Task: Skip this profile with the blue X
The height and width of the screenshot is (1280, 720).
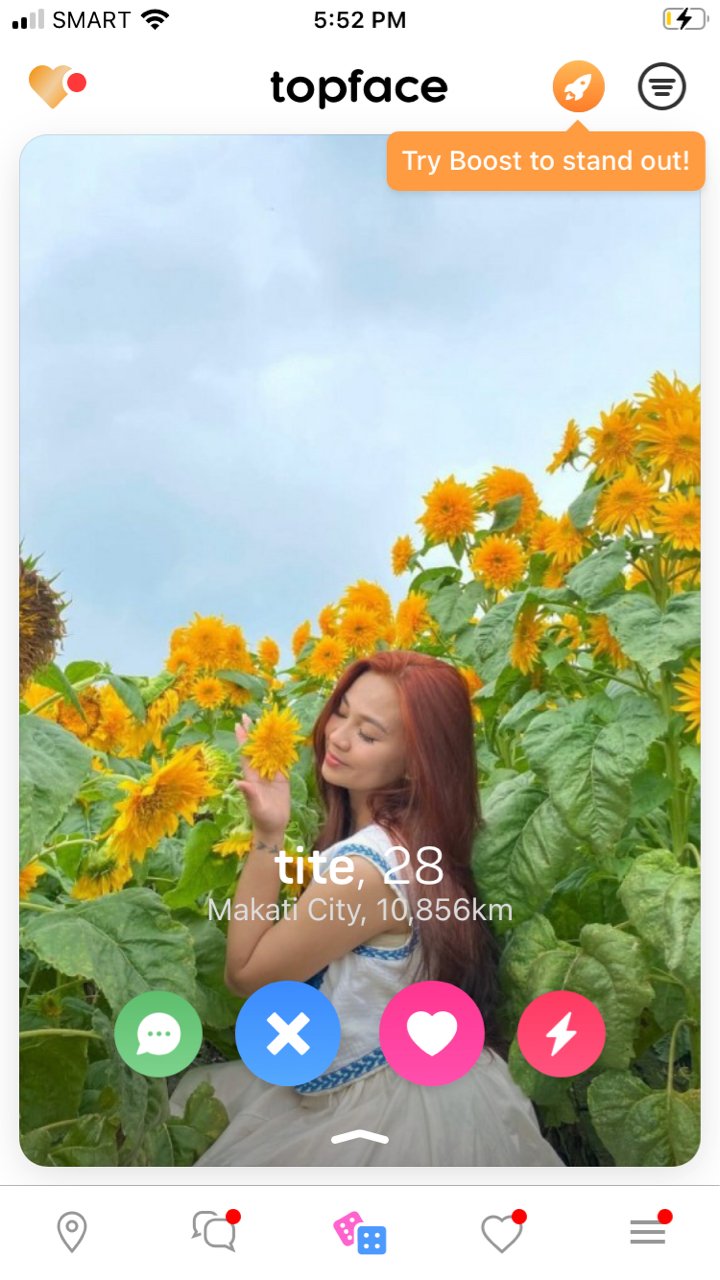Action: coord(288,1033)
